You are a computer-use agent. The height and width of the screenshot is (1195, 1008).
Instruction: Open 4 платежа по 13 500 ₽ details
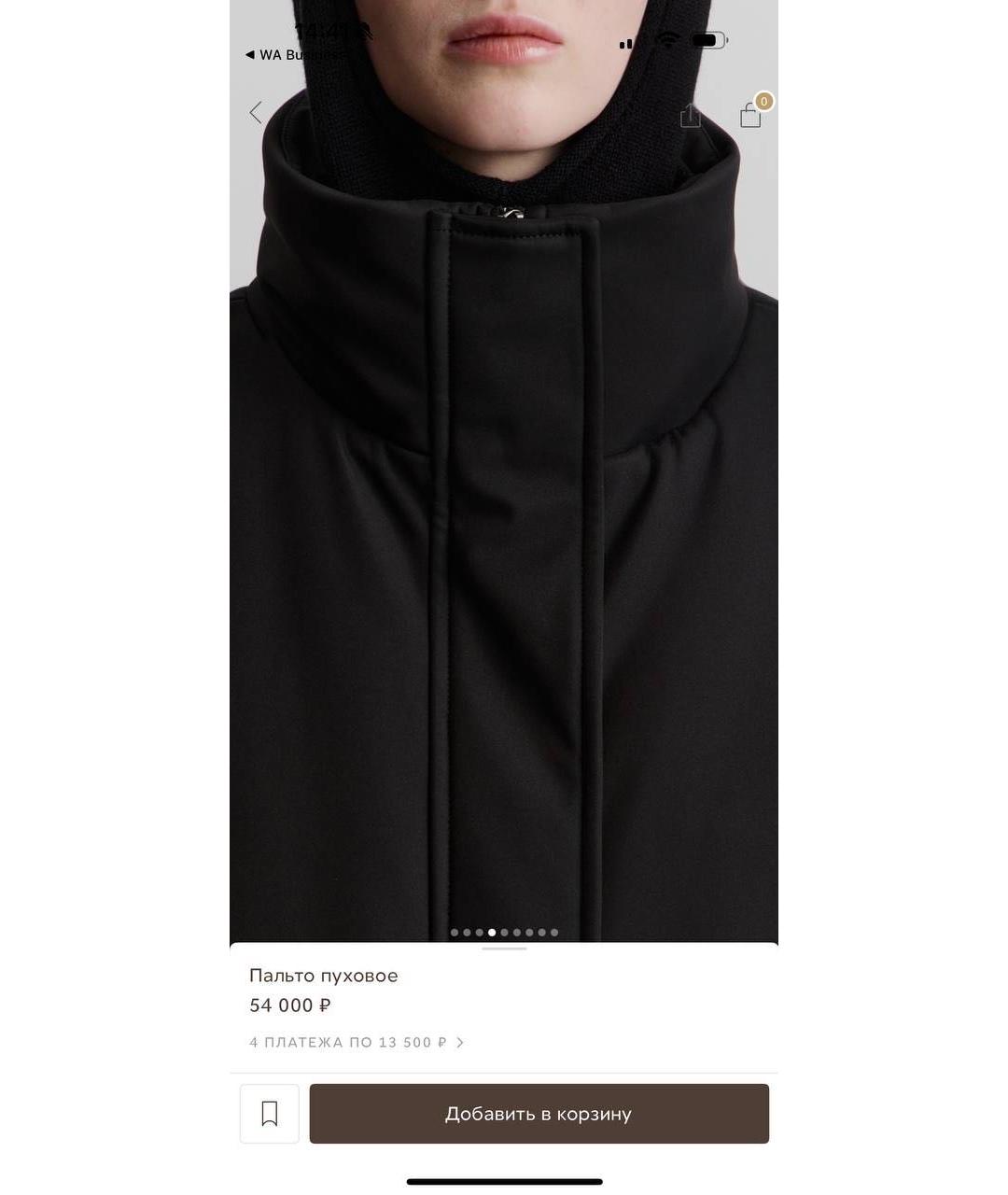click(x=357, y=1043)
